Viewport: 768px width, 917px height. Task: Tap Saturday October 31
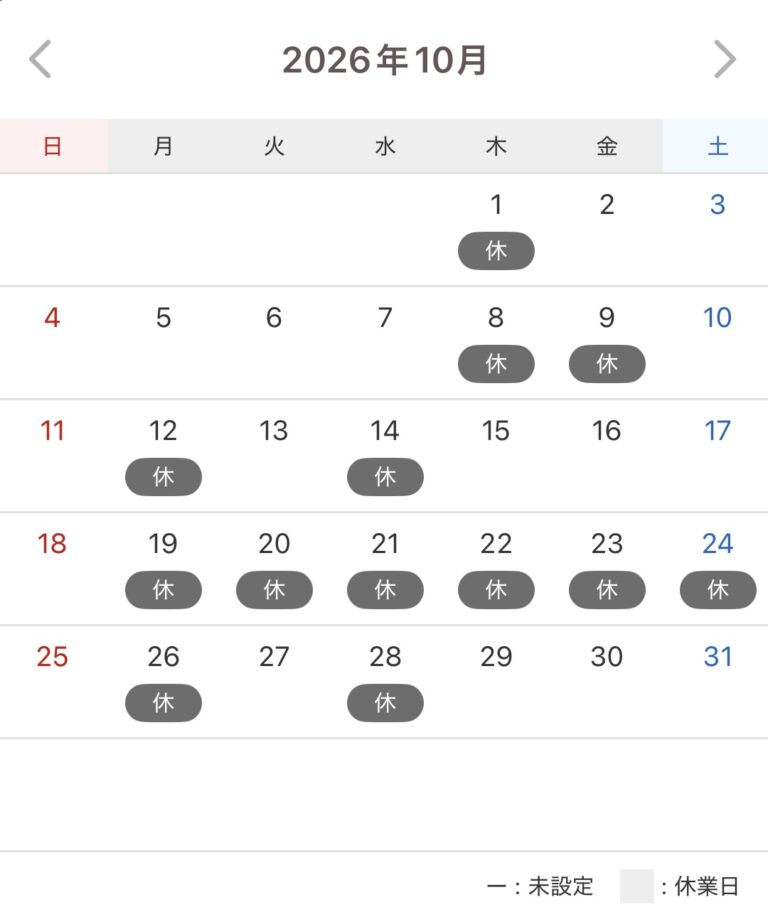[x=717, y=681]
